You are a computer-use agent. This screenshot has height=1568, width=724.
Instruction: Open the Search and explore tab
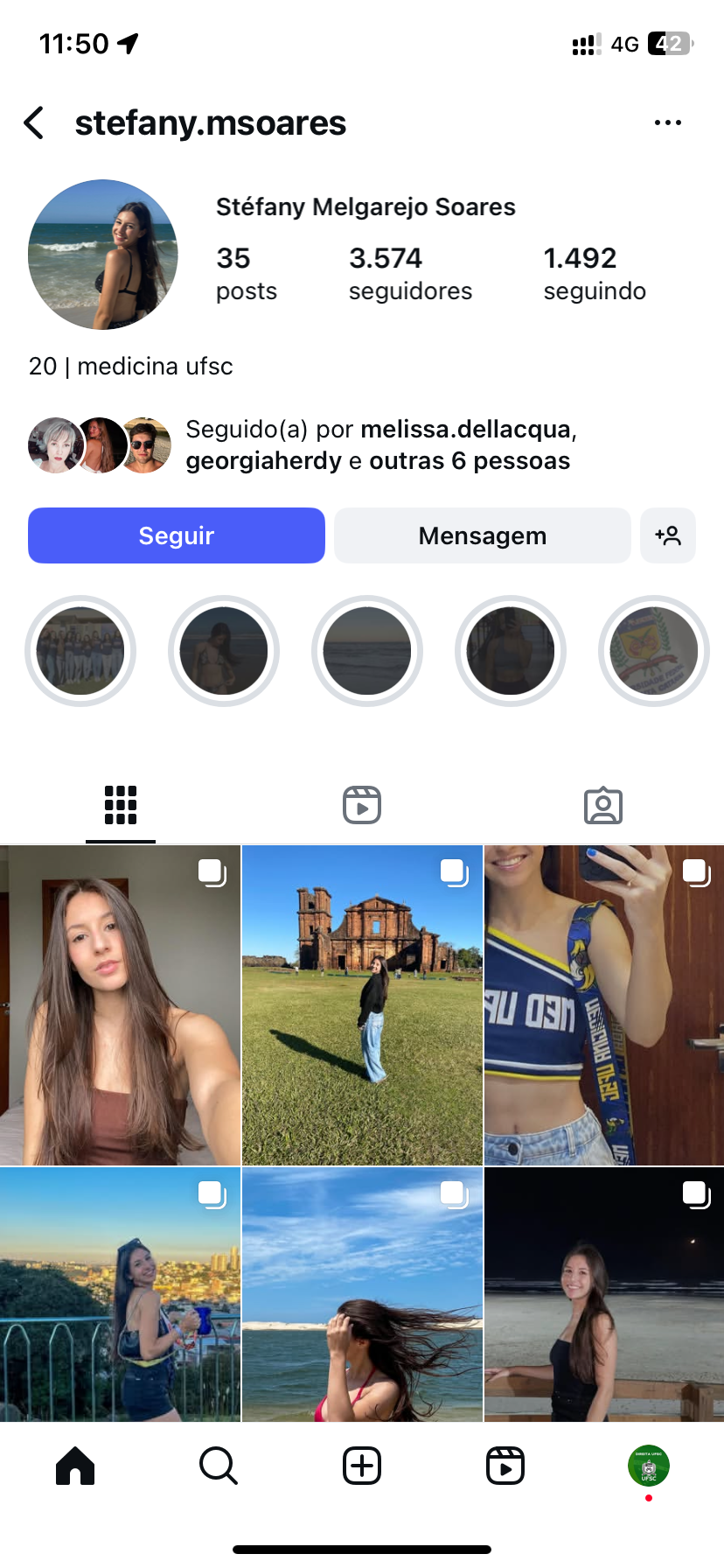click(219, 1466)
